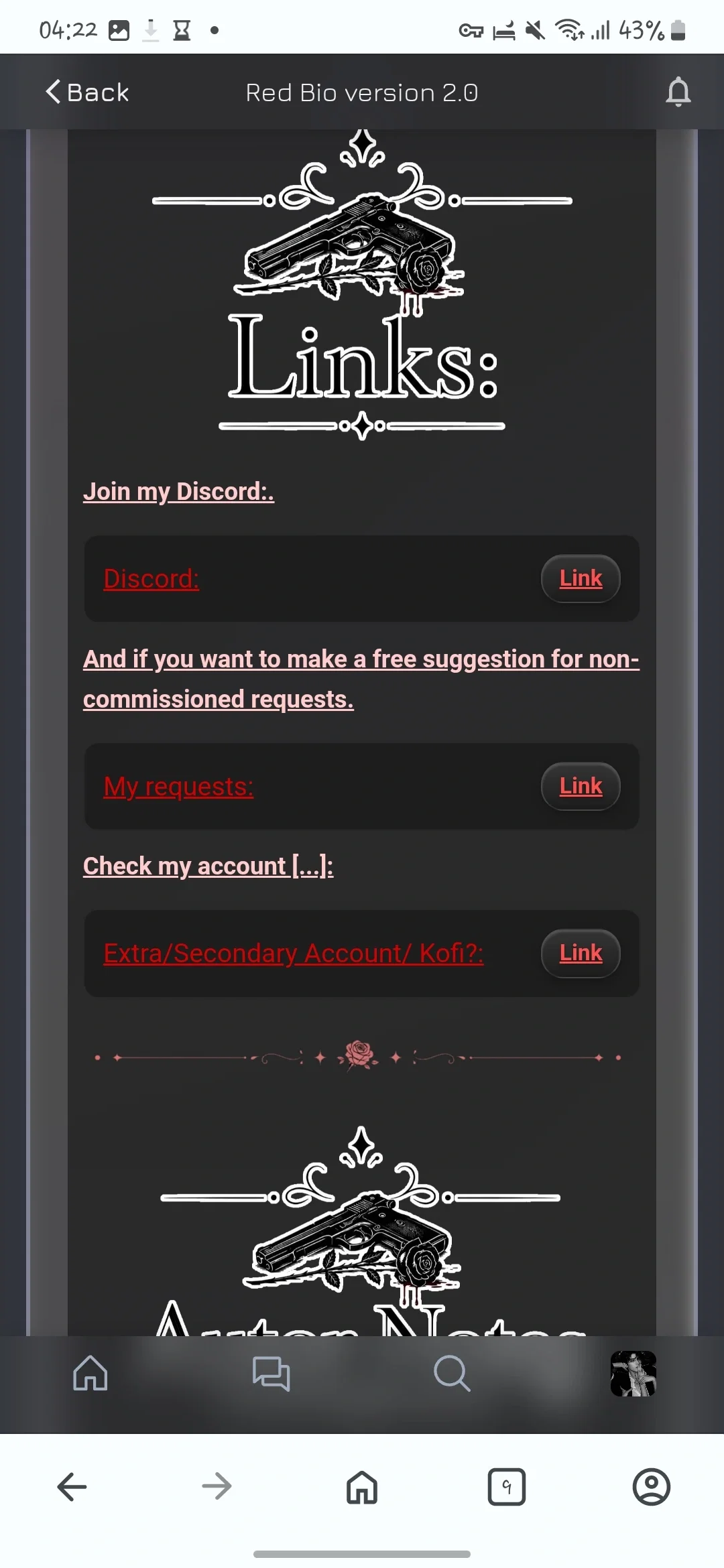
Task: Tap the Link button for My requests
Action: (581, 786)
